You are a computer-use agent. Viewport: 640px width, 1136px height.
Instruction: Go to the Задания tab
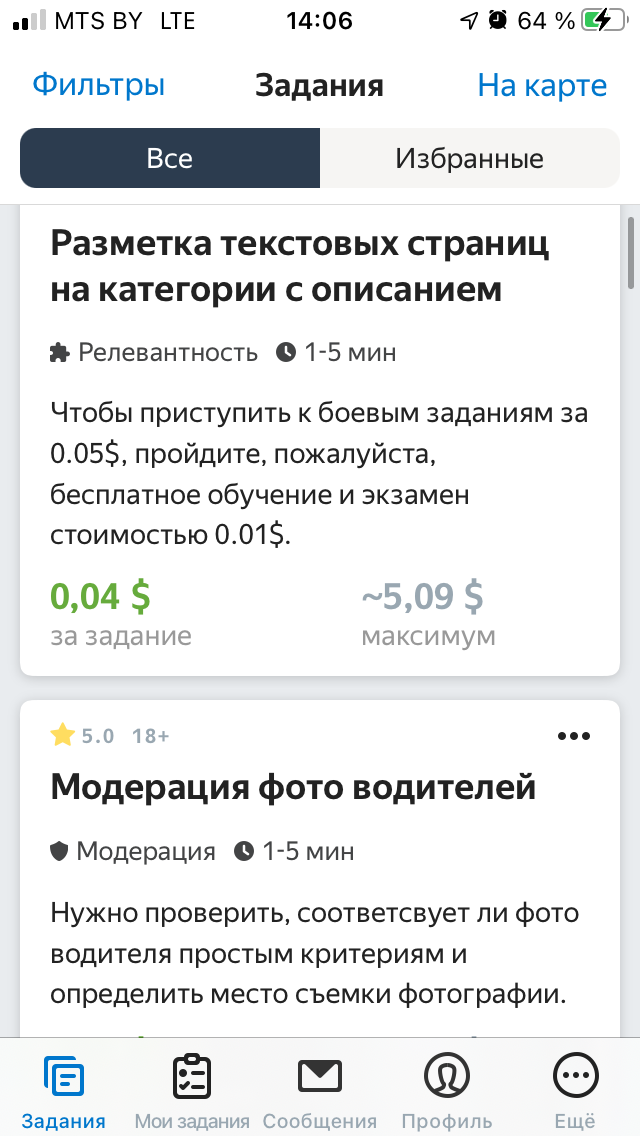(x=64, y=1090)
